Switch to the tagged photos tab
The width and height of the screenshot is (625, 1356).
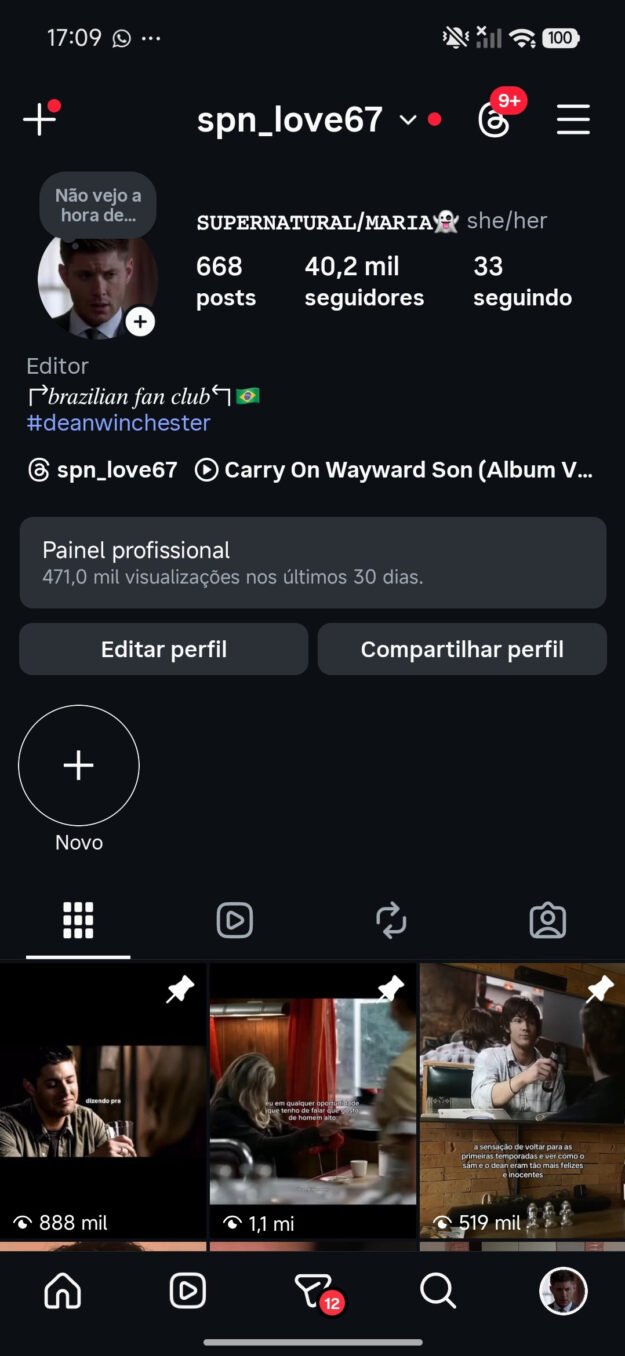(547, 921)
